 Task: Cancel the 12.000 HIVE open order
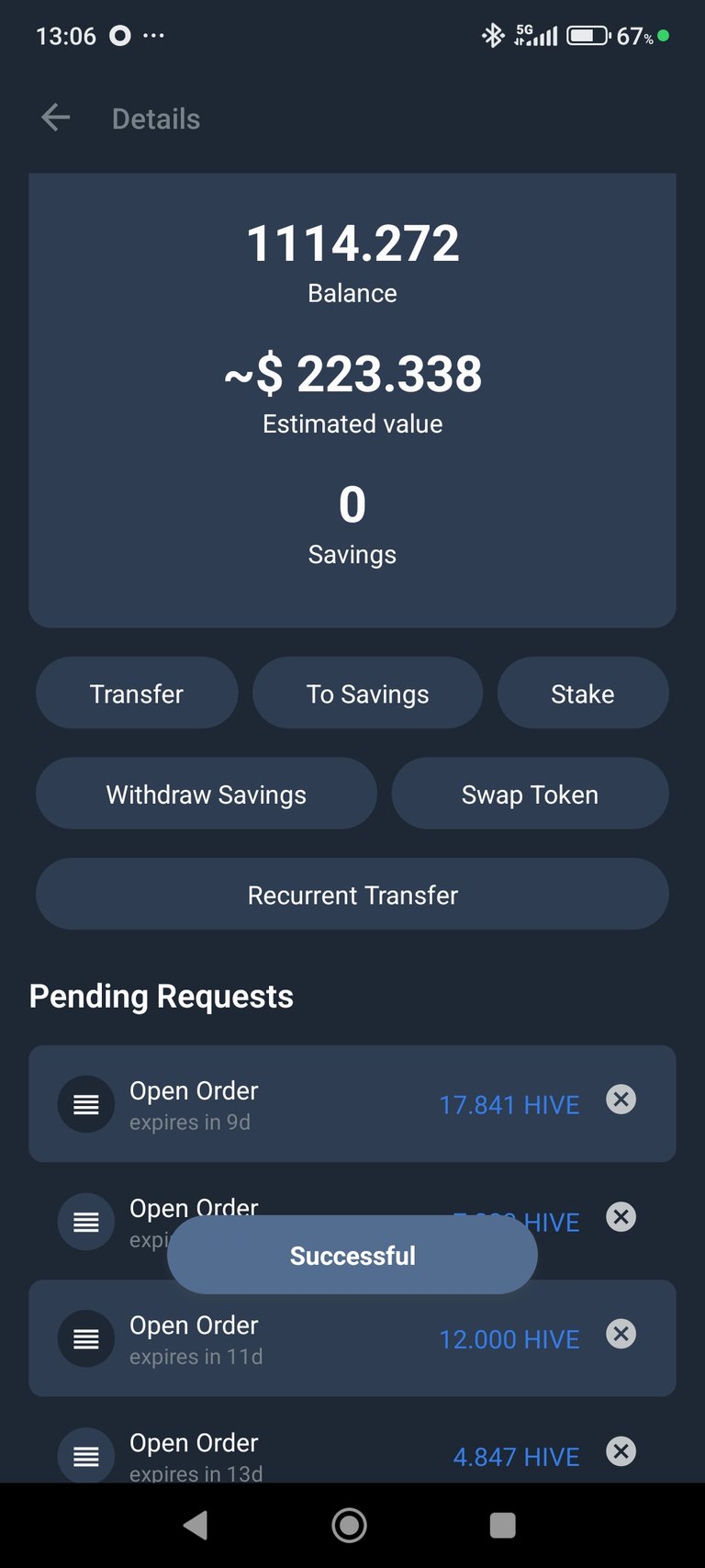tap(621, 1334)
